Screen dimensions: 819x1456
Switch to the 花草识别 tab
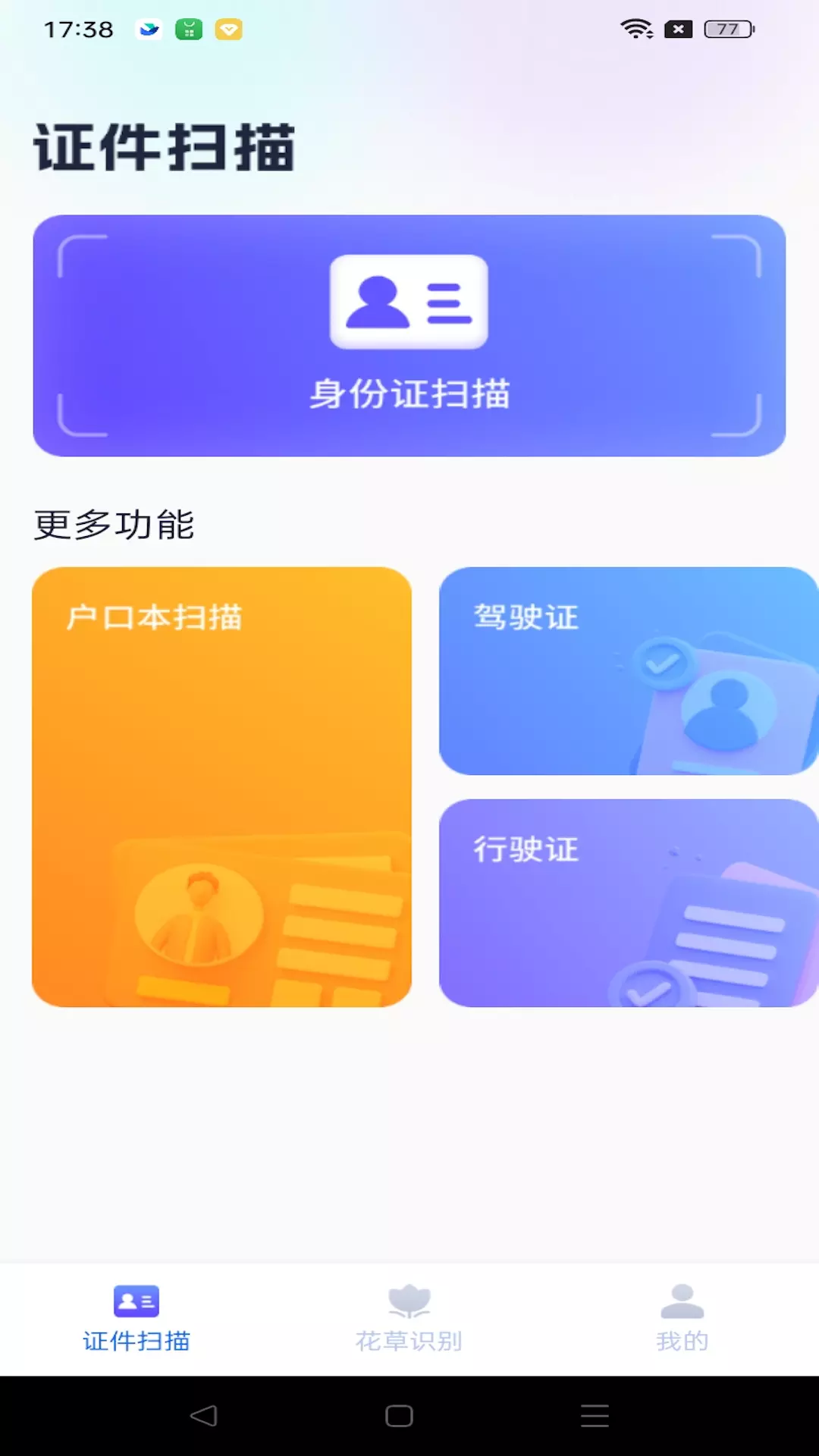pos(409,1319)
